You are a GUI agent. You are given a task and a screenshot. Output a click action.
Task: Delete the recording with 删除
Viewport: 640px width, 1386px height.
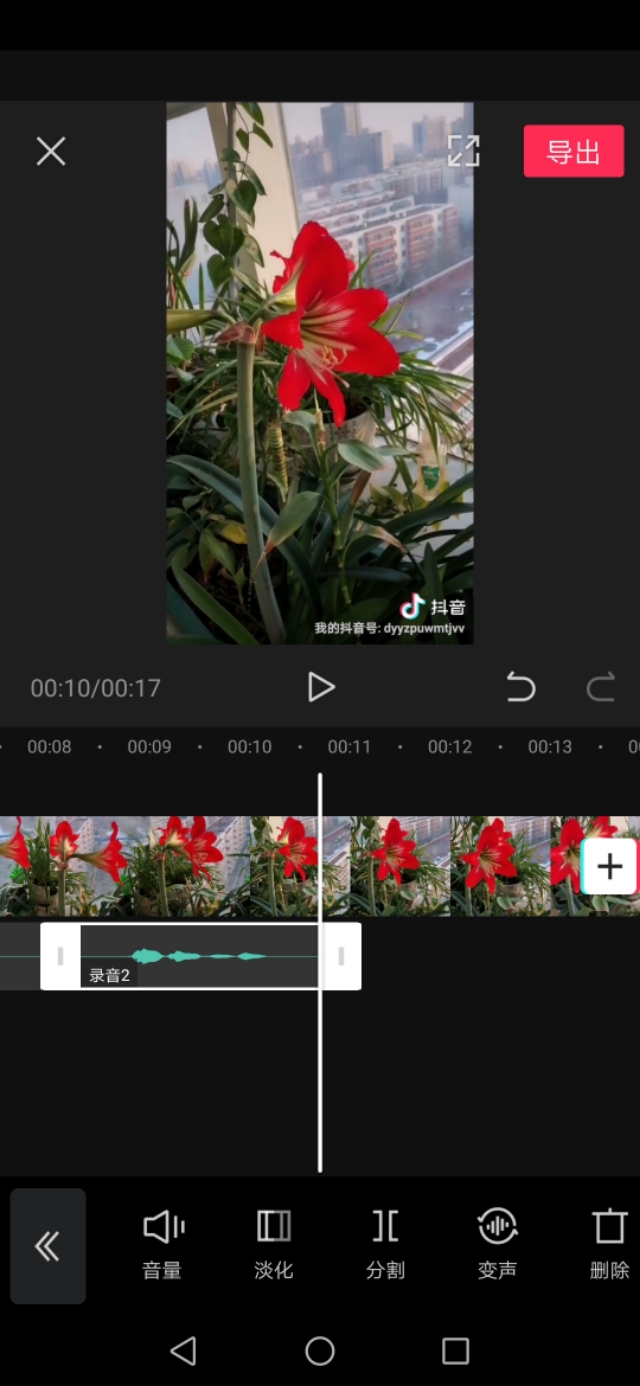pos(608,1243)
